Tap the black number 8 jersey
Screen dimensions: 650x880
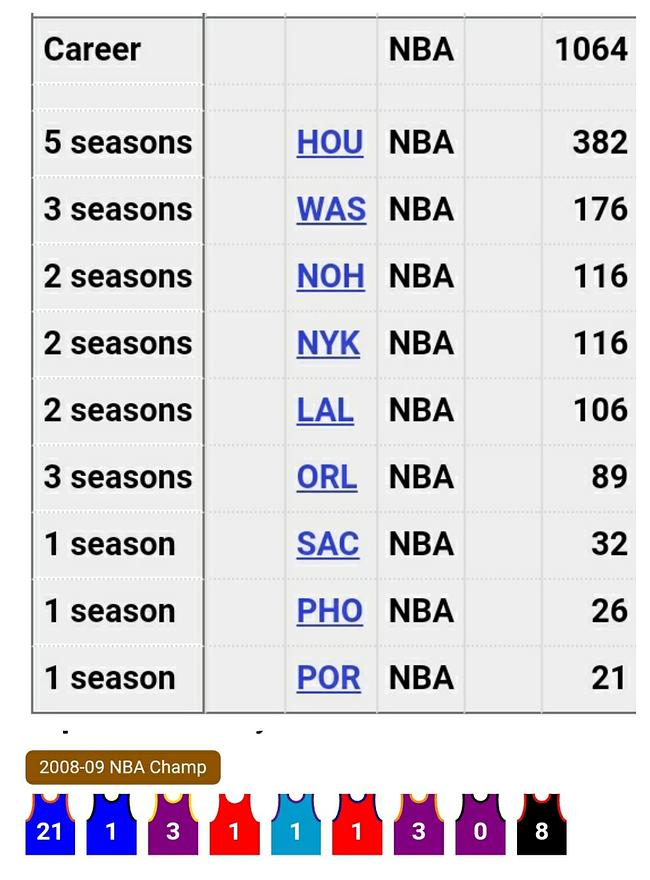click(542, 824)
